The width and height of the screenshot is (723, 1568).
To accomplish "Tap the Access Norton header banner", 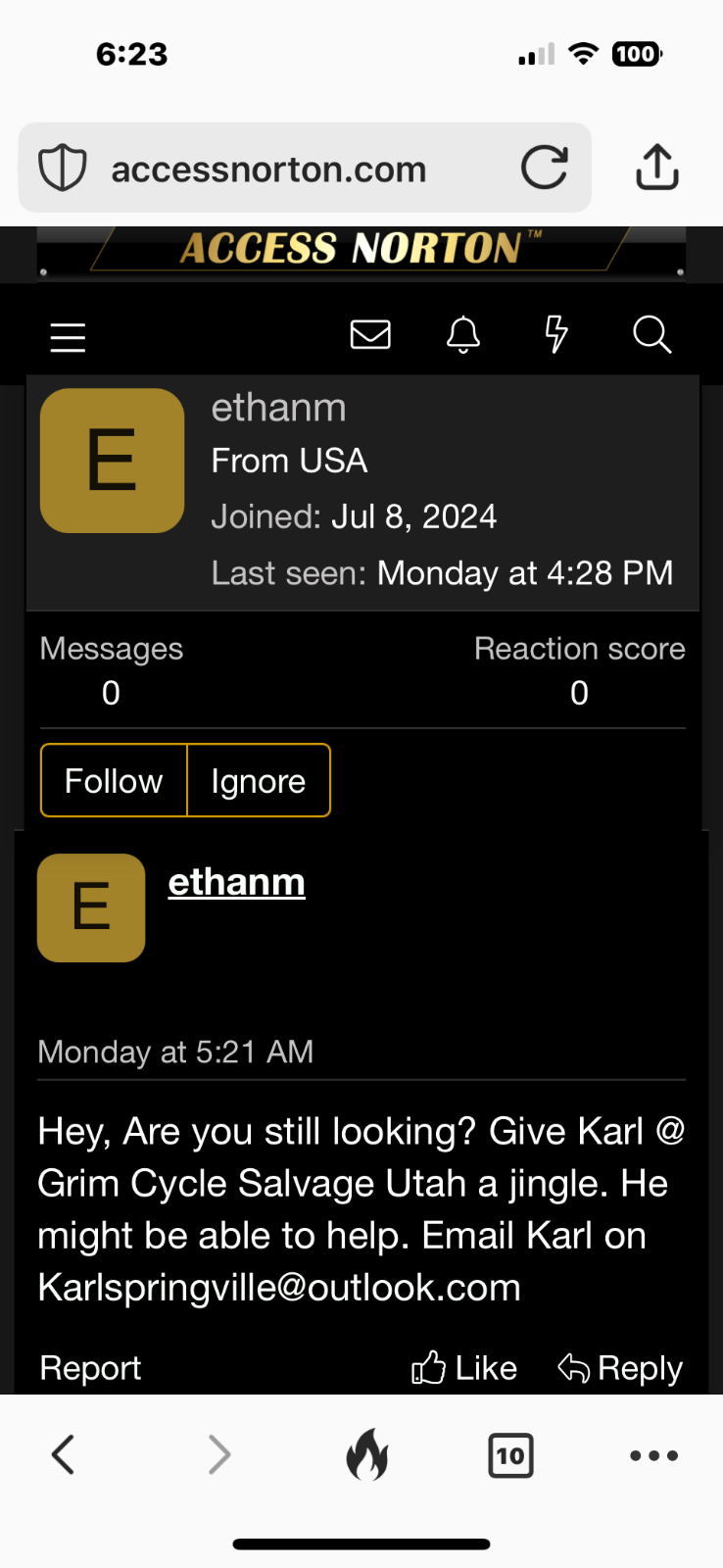I will point(361,250).
